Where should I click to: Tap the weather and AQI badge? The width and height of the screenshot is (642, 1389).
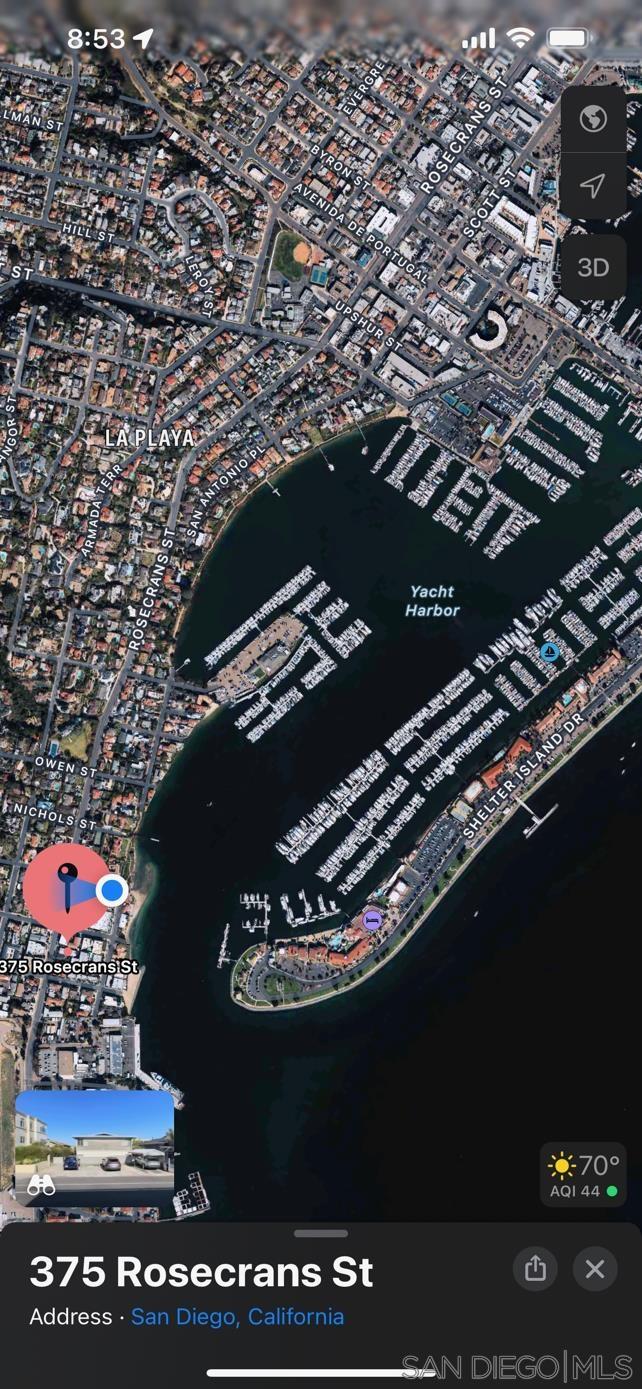click(x=583, y=1175)
